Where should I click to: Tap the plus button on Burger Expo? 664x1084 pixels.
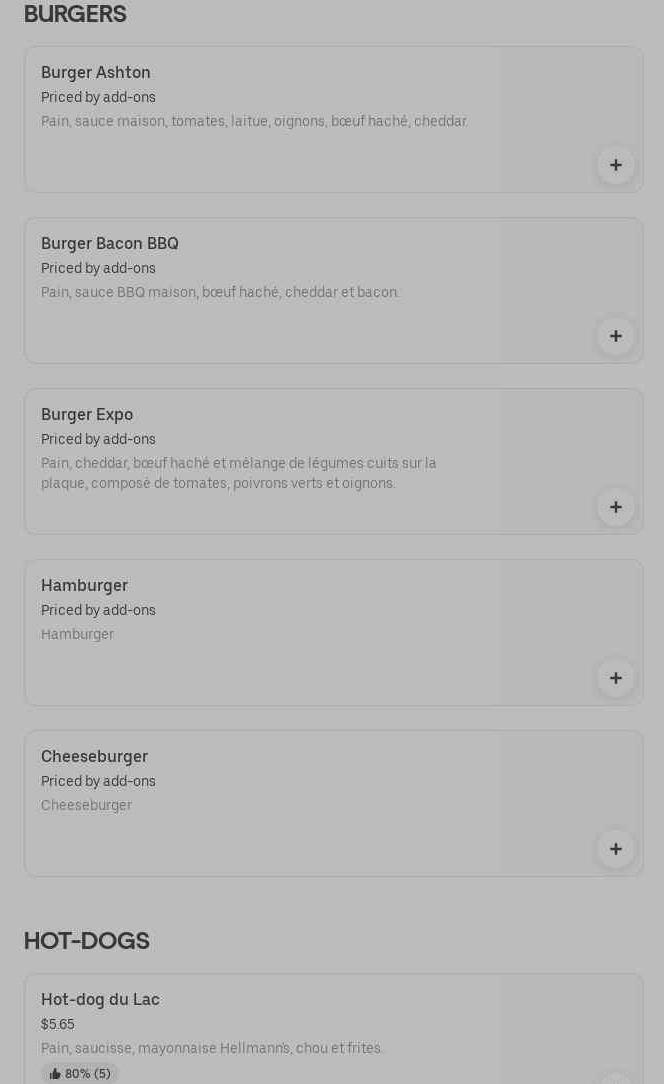pyautogui.click(x=616, y=507)
